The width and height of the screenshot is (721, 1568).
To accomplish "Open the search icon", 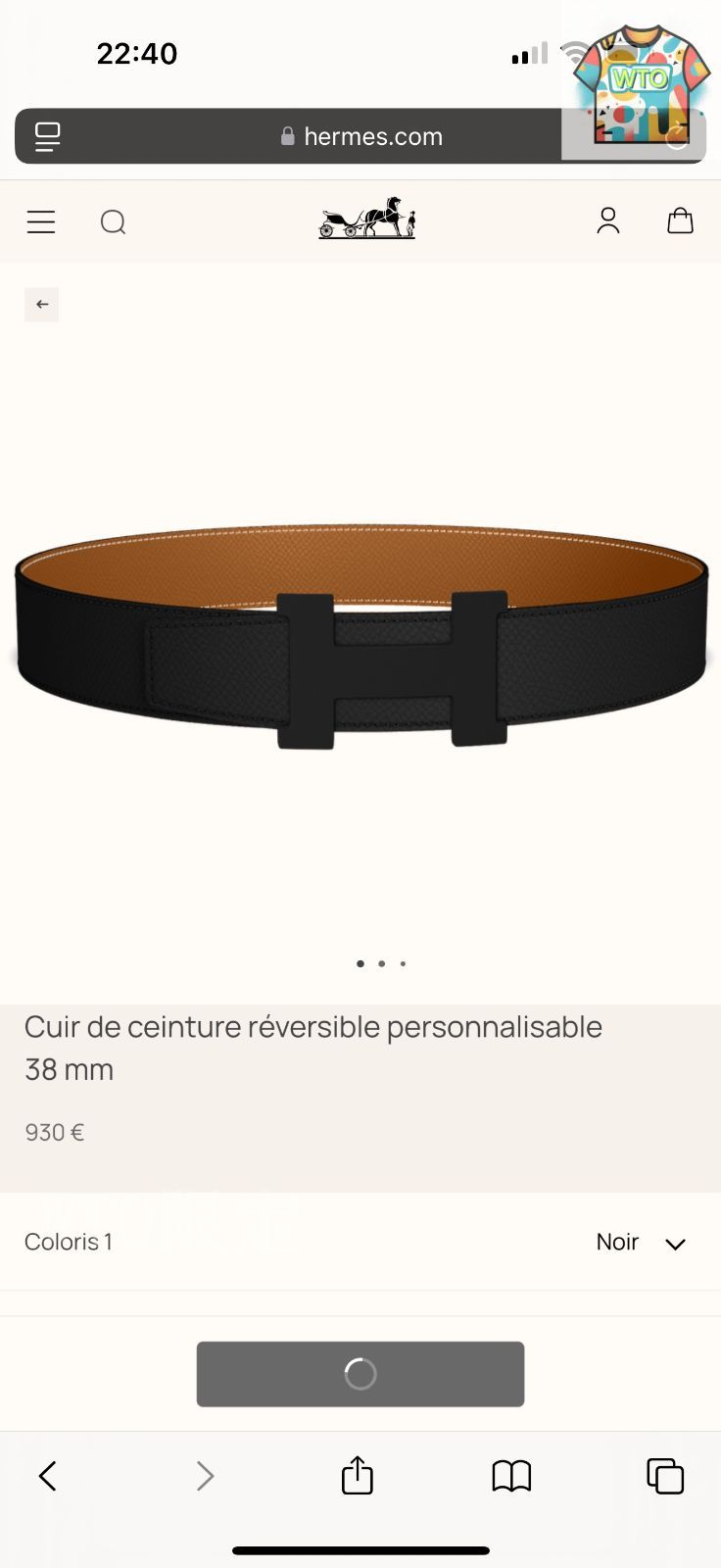I will click(x=113, y=221).
